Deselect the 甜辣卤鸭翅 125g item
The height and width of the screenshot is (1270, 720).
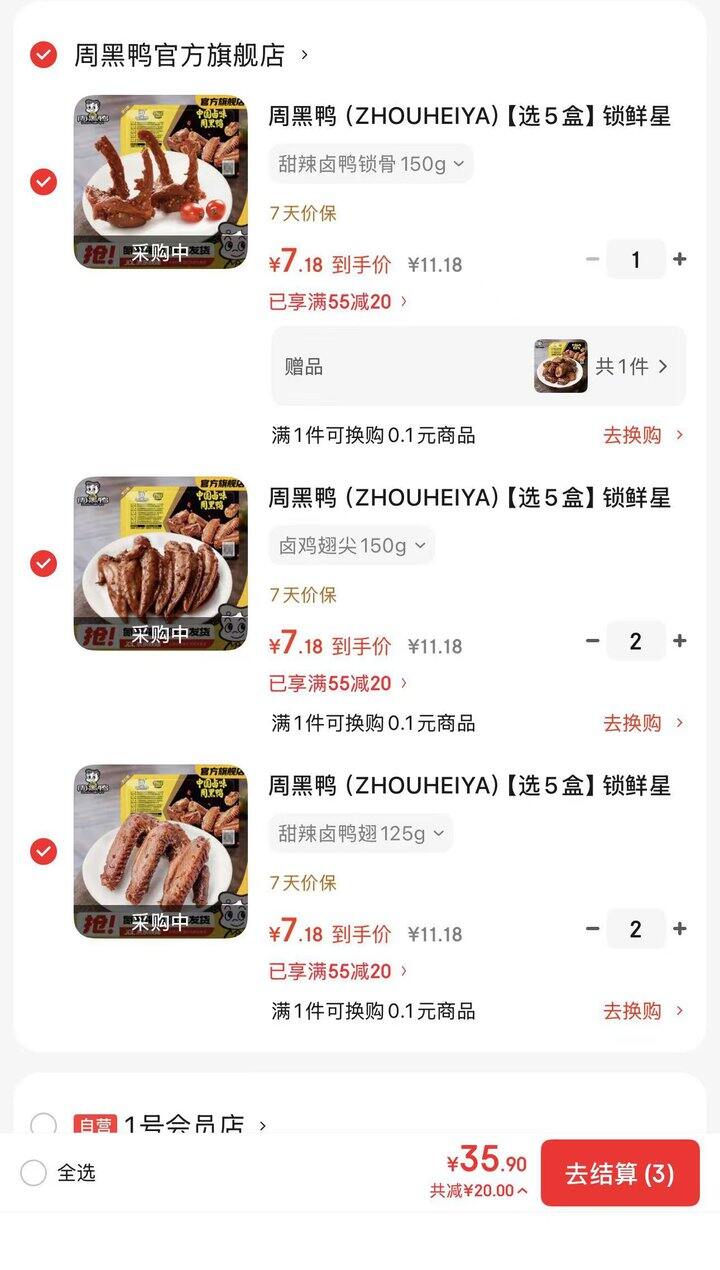pyautogui.click(x=43, y=852)
